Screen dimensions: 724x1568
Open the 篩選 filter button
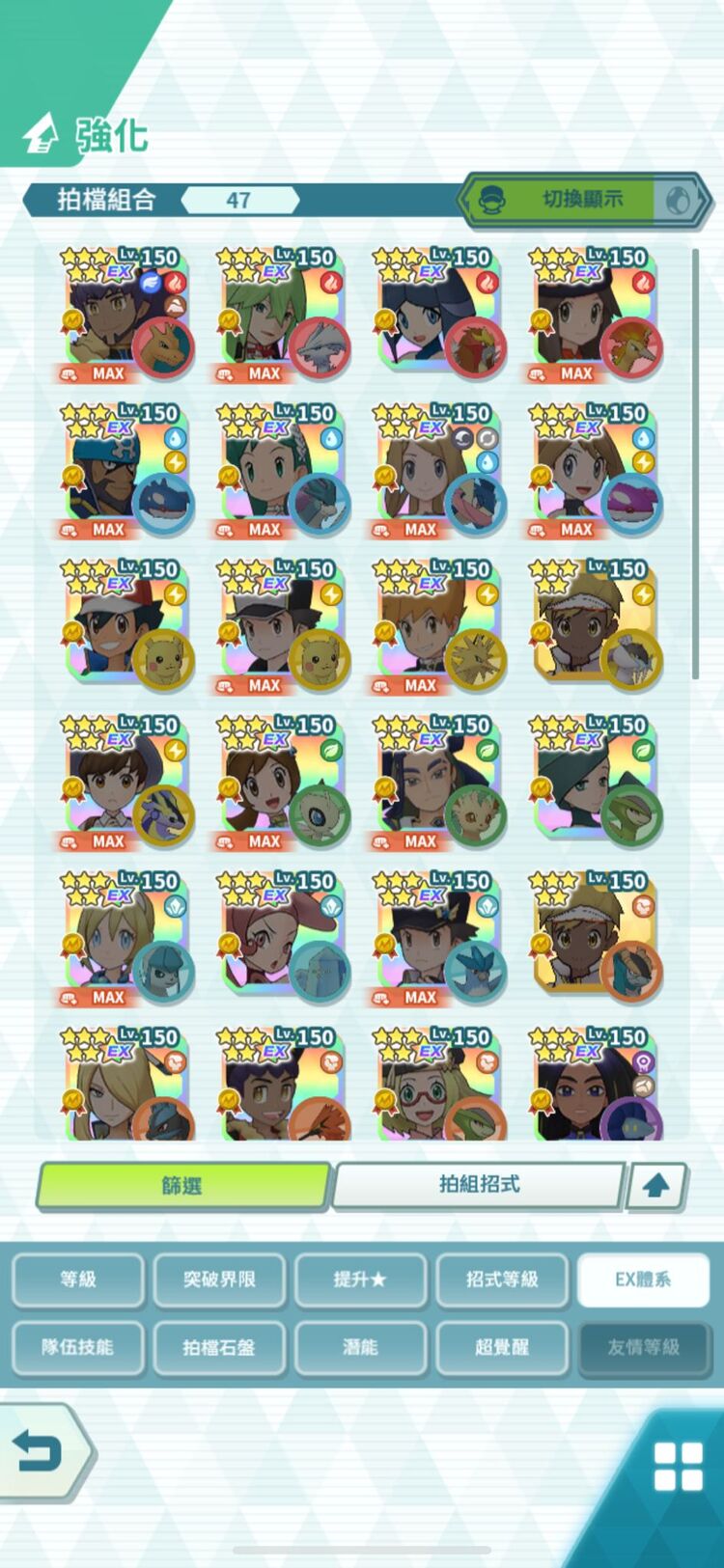click(182, 1186)
